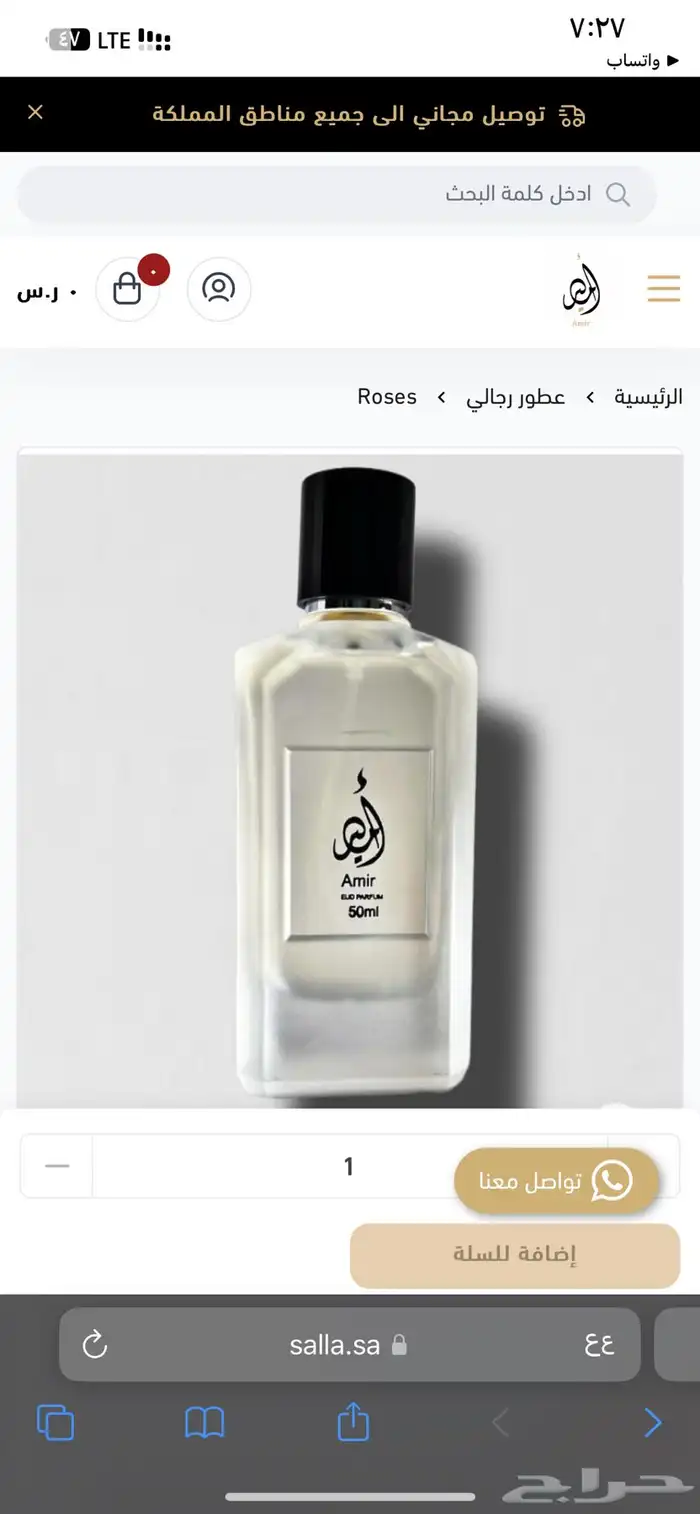
Task: Share this page from Safari
Action: 353,1422
